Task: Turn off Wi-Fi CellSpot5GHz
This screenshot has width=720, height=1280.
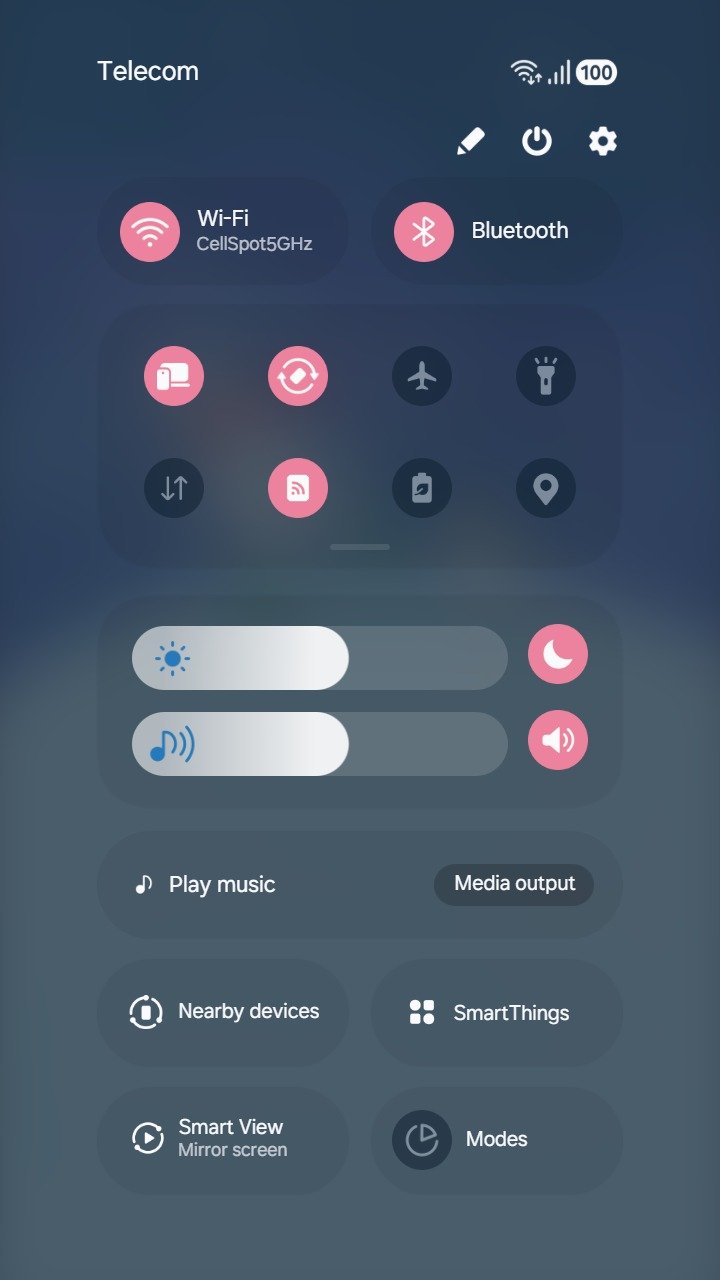Action: pyautogui.click(x=150, y=231)
